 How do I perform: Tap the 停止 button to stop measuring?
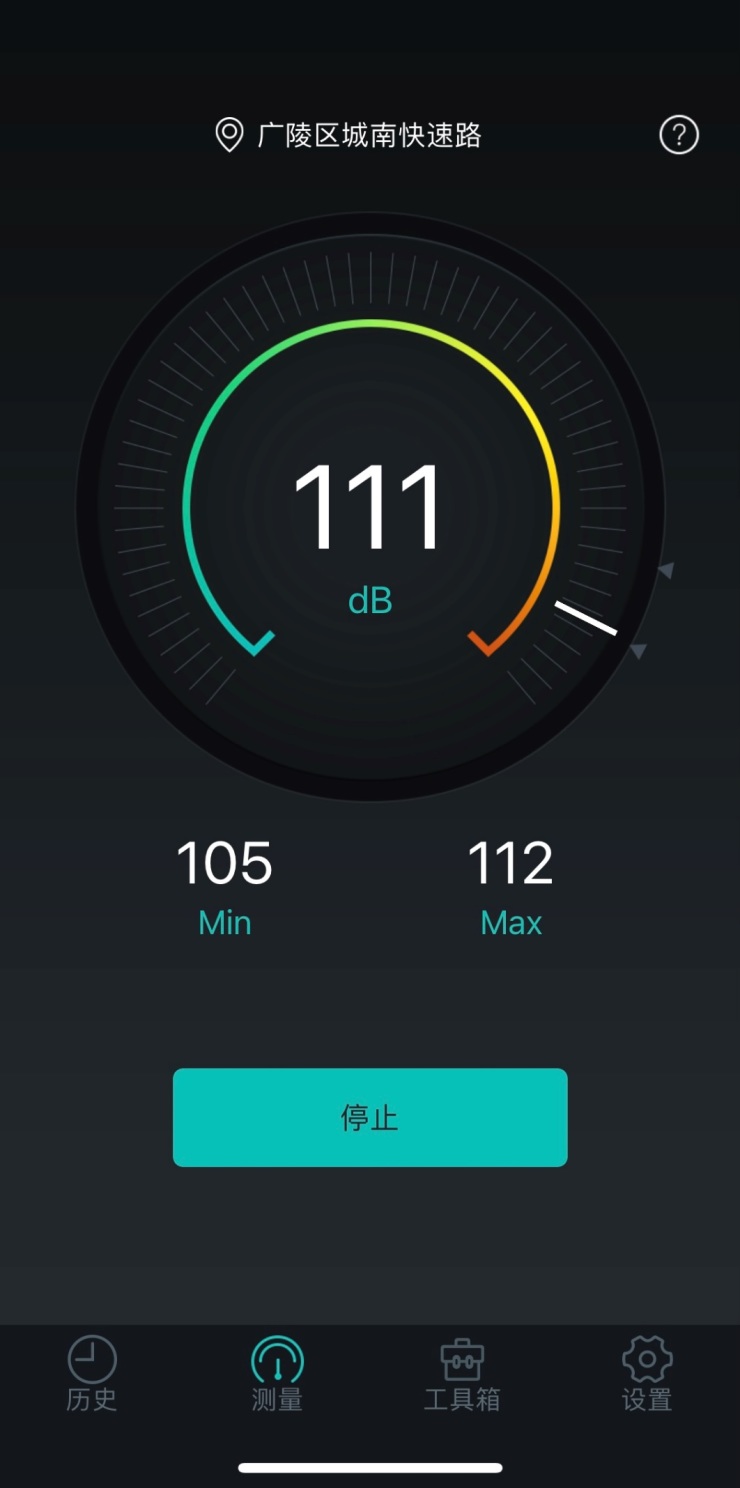pos(370,1117)
